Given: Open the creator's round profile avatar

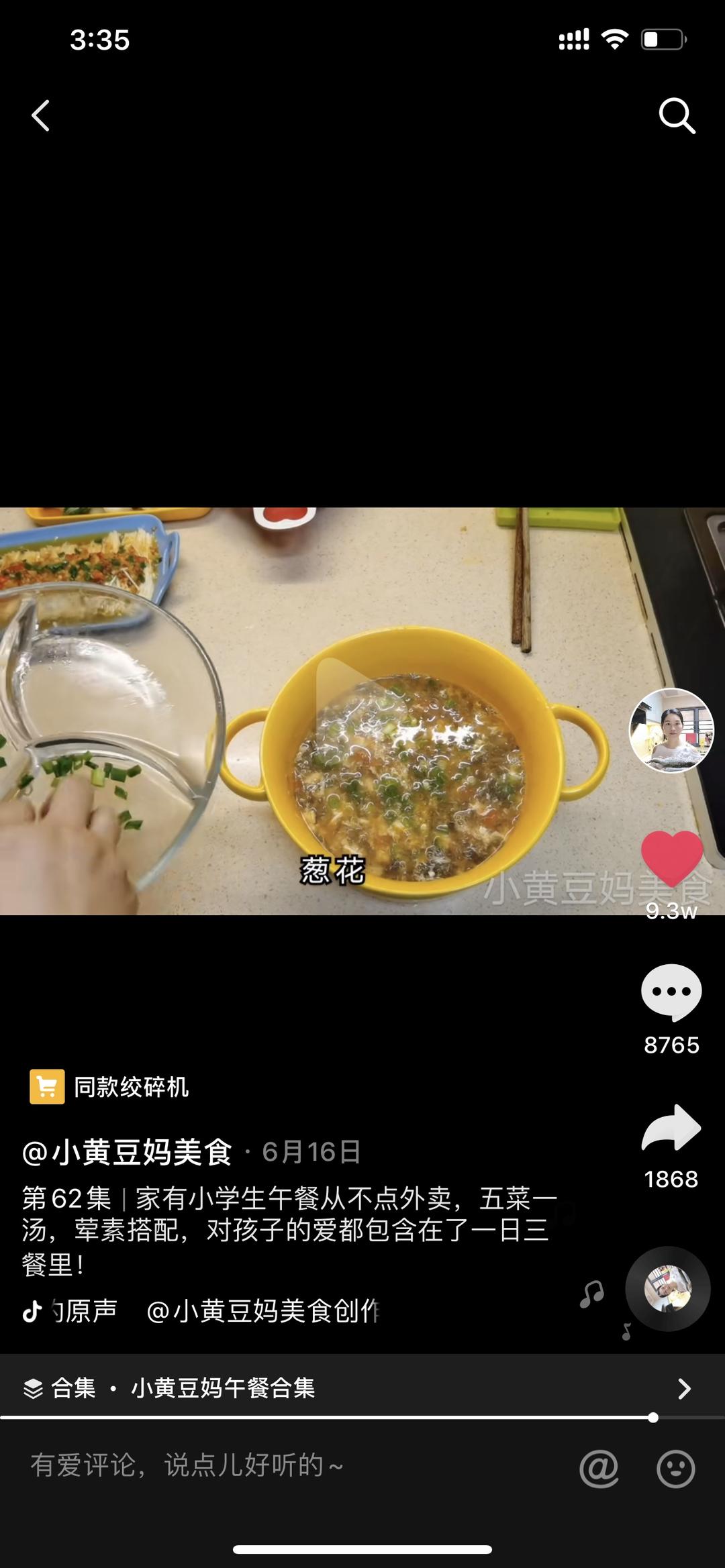Looking at the screenshot, I should click(x=671, y=731).
